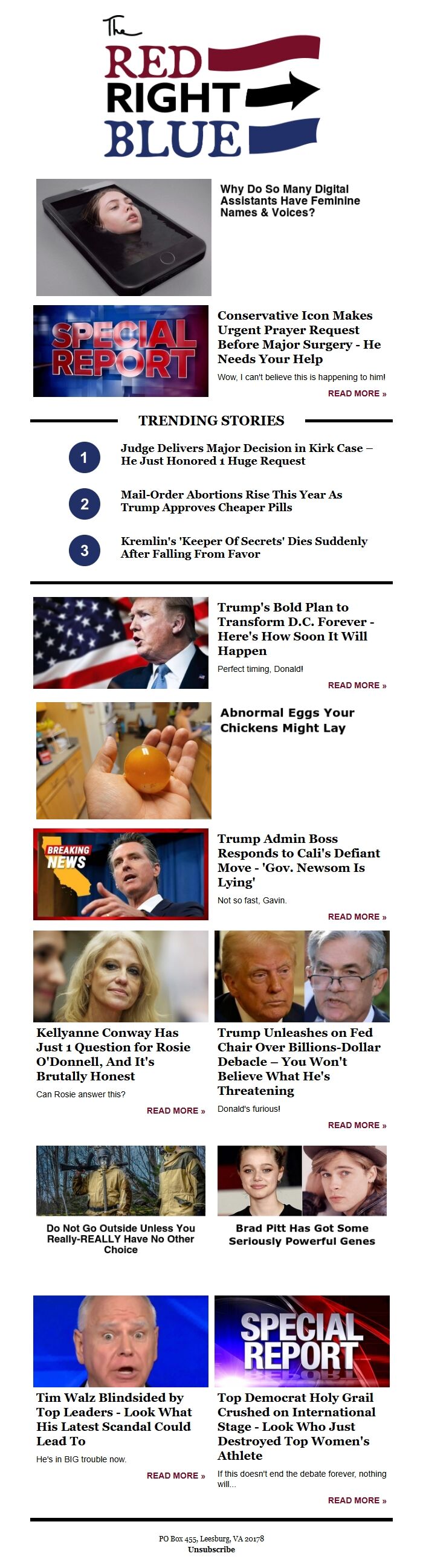Read more on Trump's D.C. plan
Viewport: 423px width, 1568px height.
[x=357, y=685]
